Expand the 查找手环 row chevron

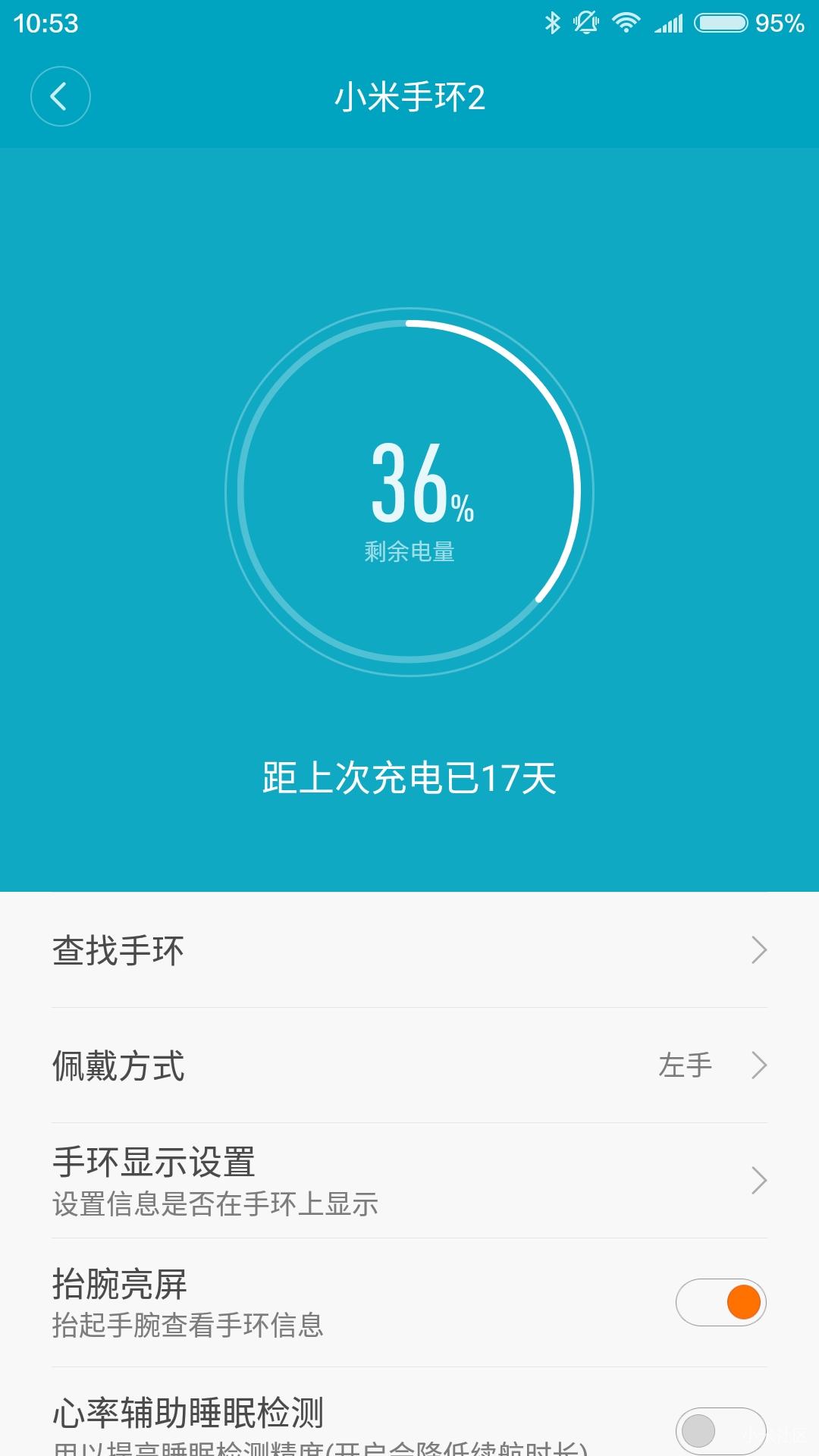click(761, 949)
